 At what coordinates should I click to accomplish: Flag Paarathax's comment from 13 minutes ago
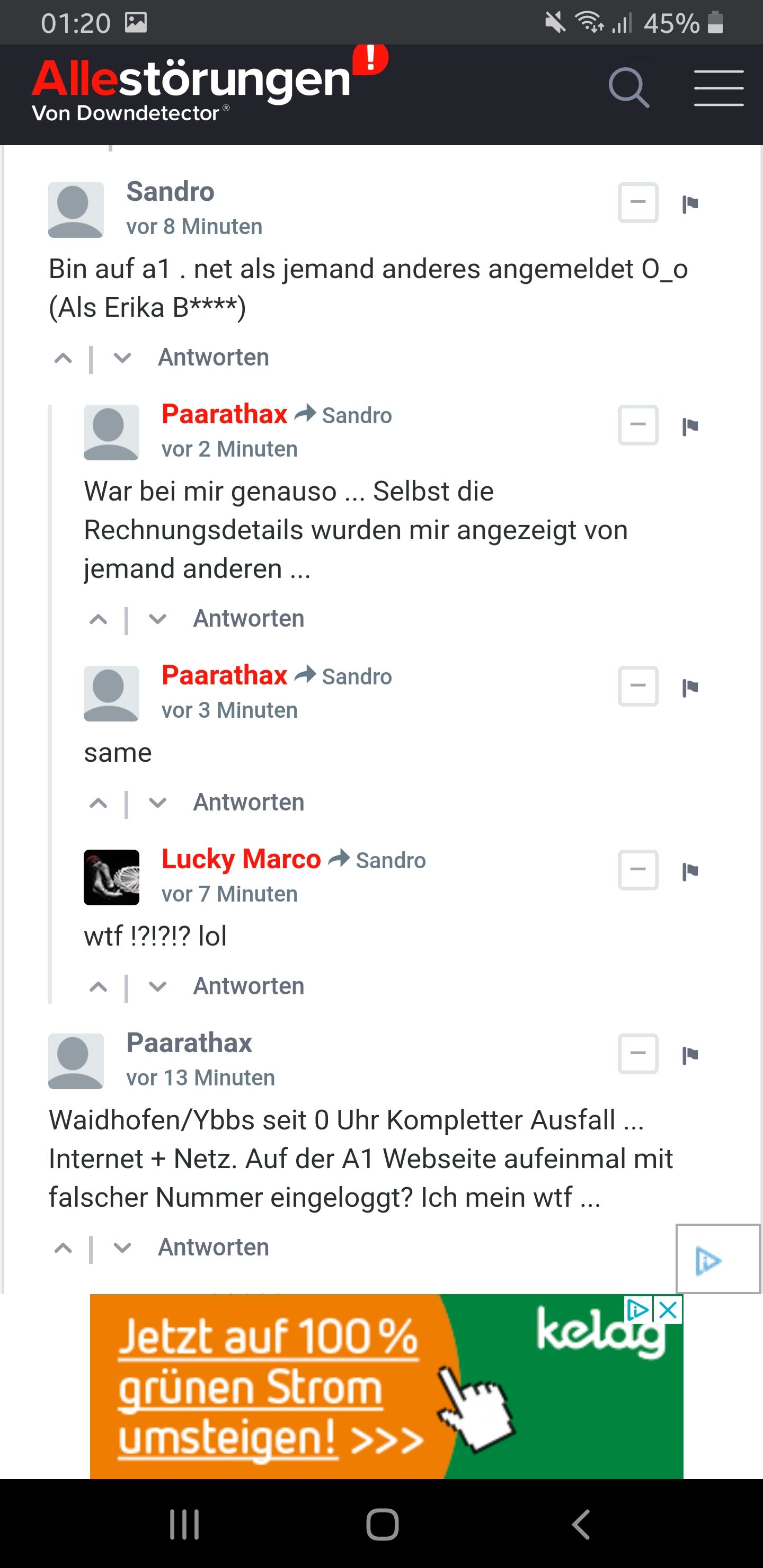(x=689, y=1055)
